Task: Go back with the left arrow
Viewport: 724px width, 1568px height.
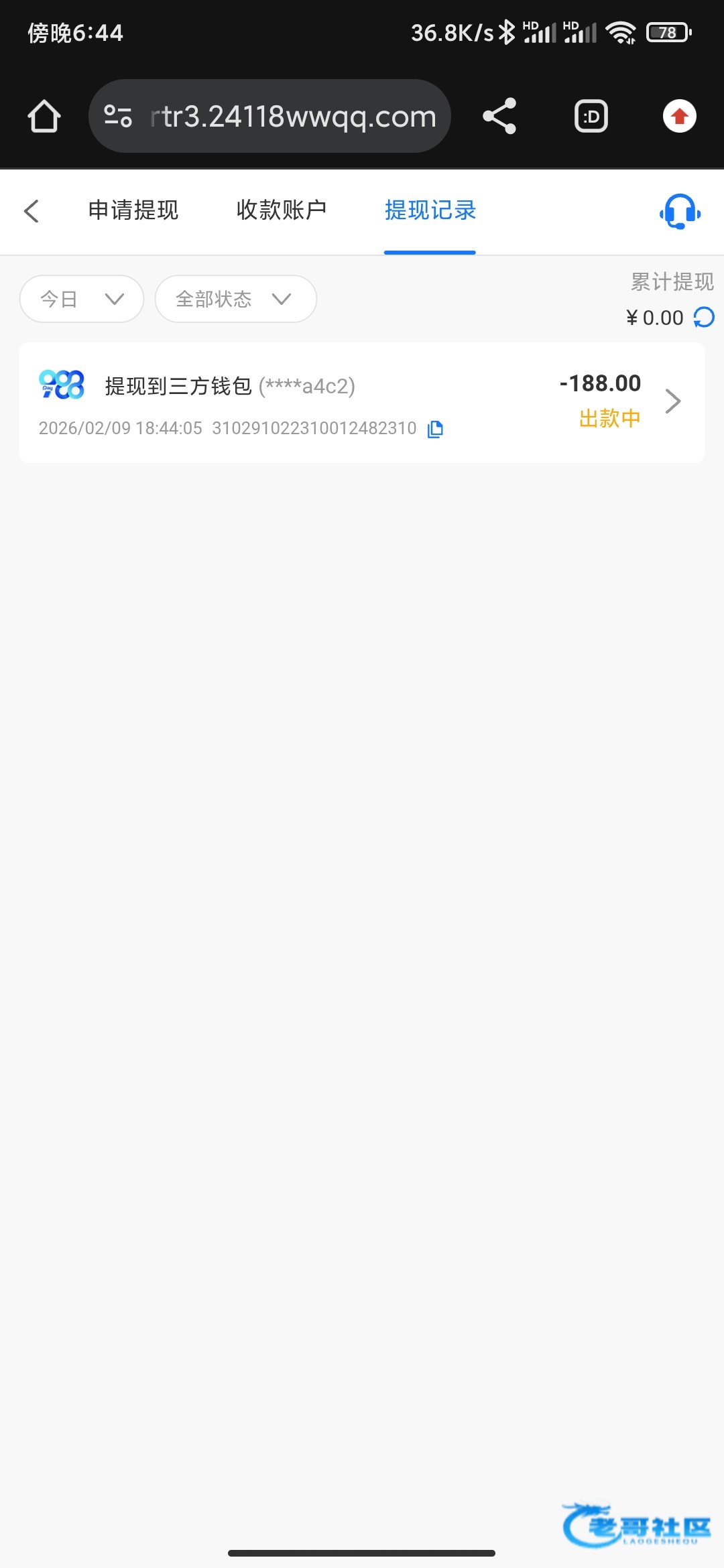Action: [x=32, y=210]
